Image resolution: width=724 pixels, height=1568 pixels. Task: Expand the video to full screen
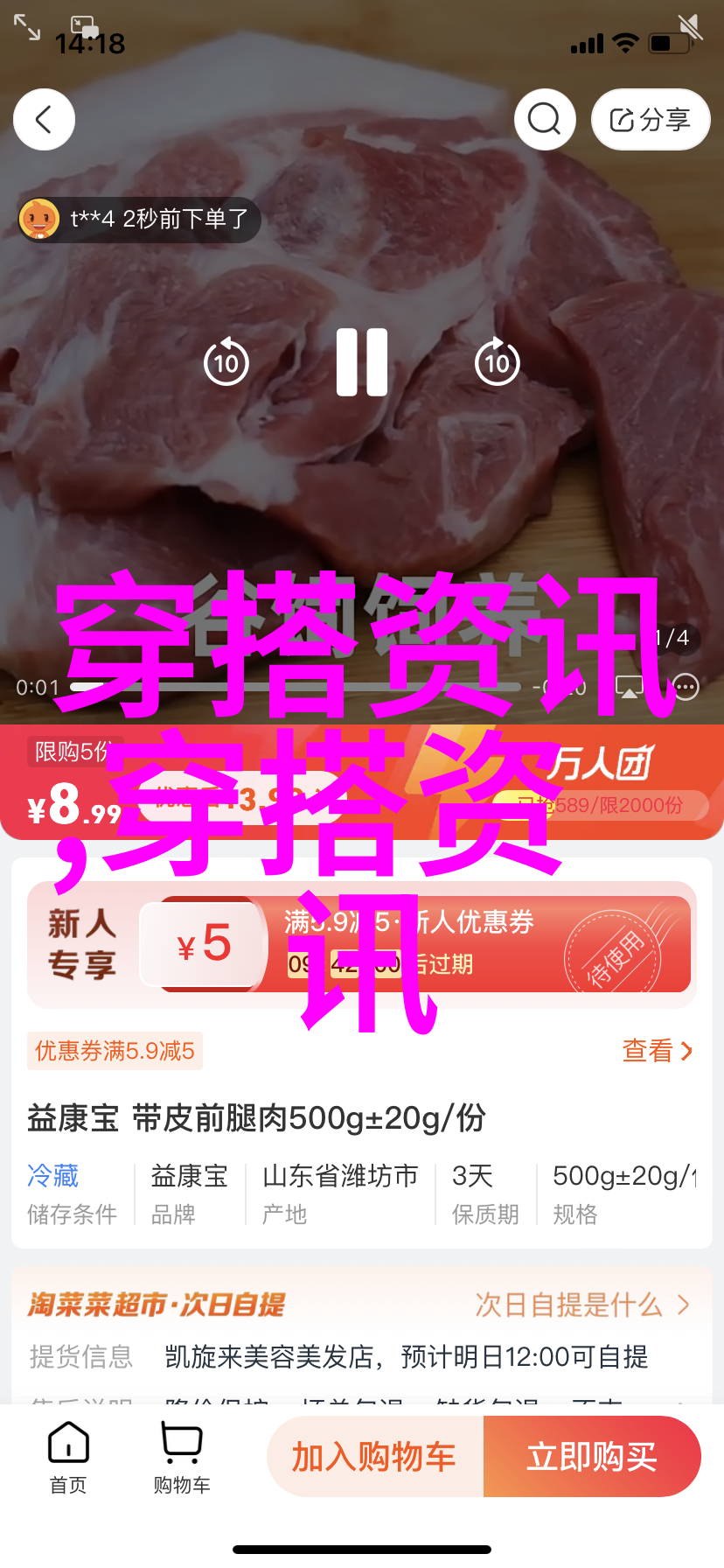tap(27, 28)
